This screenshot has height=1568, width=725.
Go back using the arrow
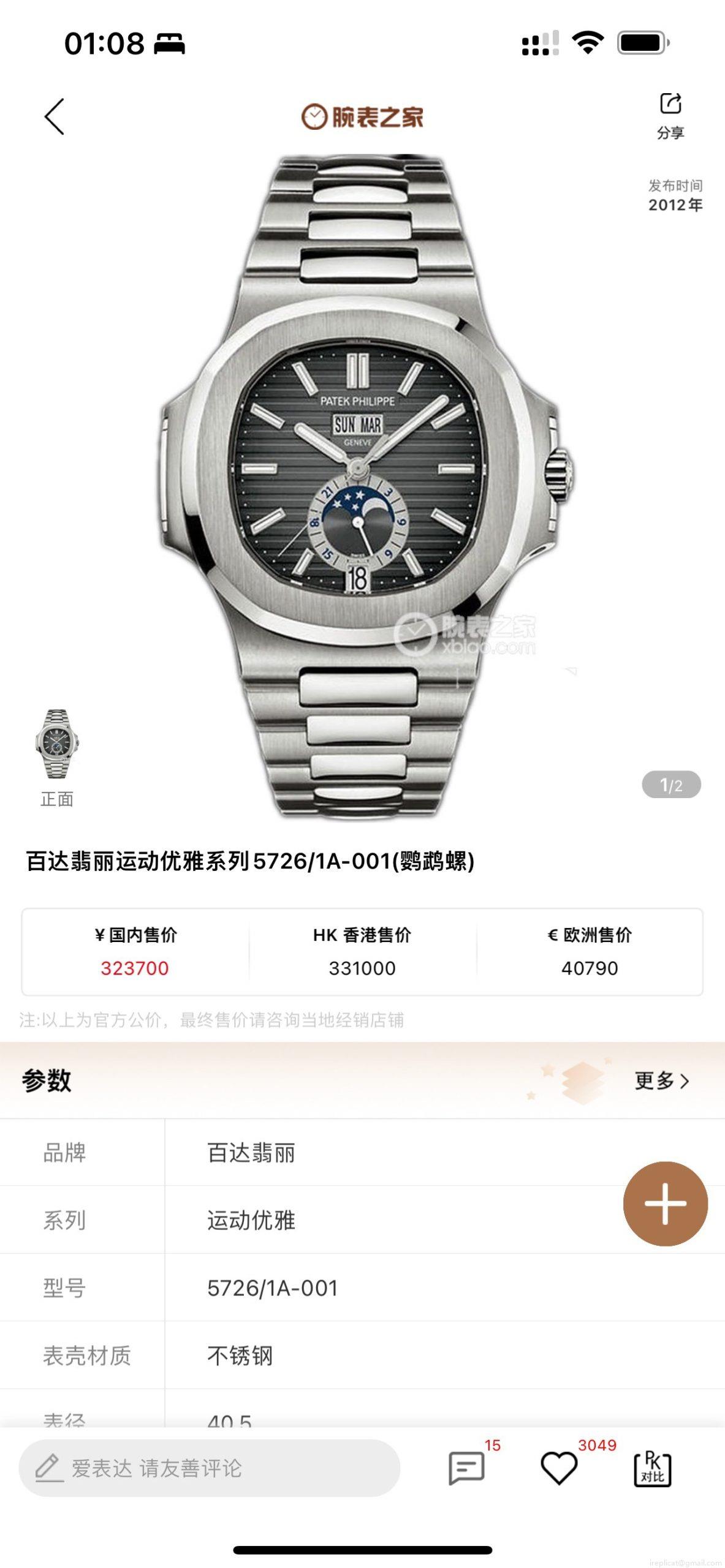[x=54, y=116]
